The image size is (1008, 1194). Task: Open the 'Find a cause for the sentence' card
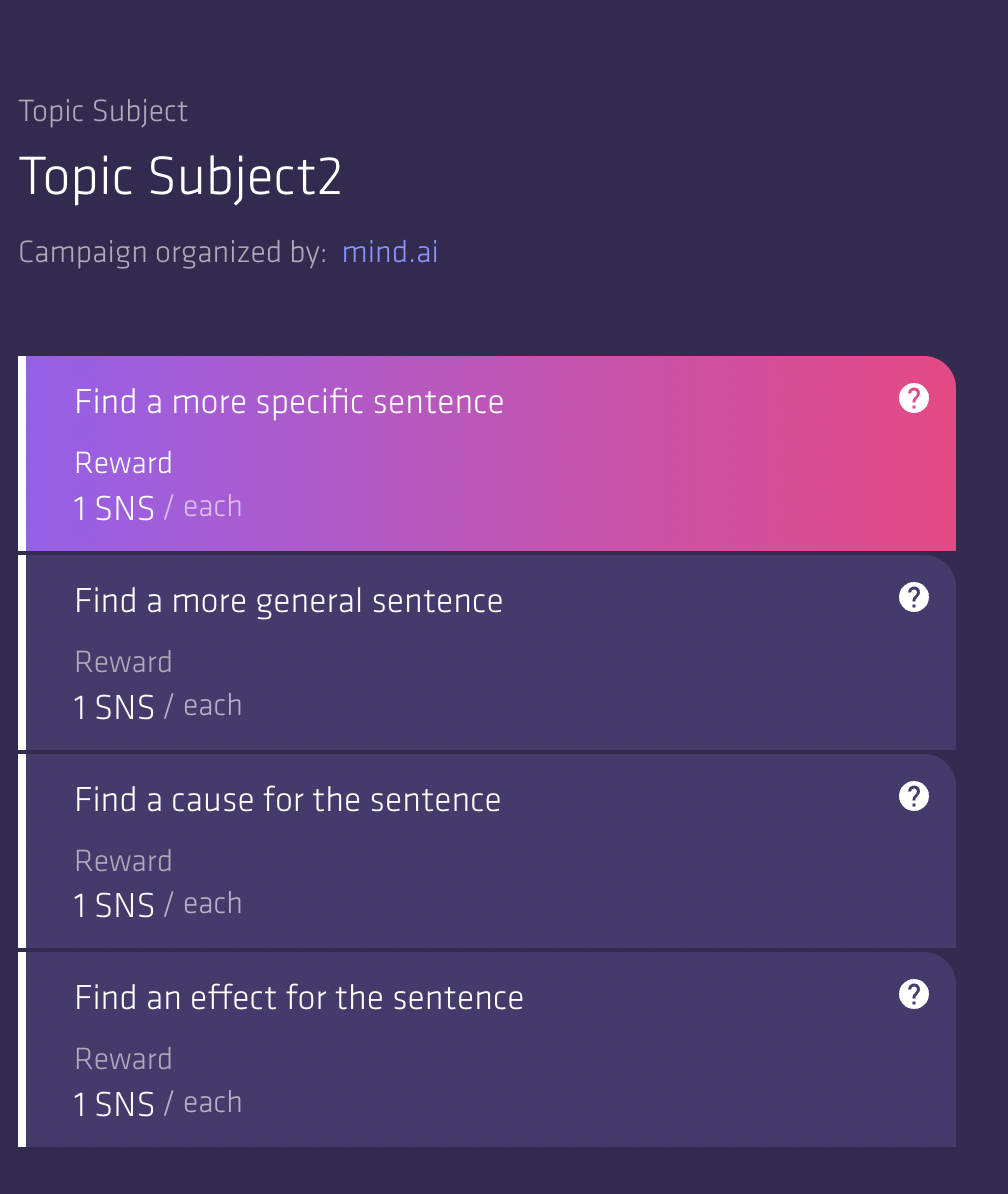pos(490,851)
